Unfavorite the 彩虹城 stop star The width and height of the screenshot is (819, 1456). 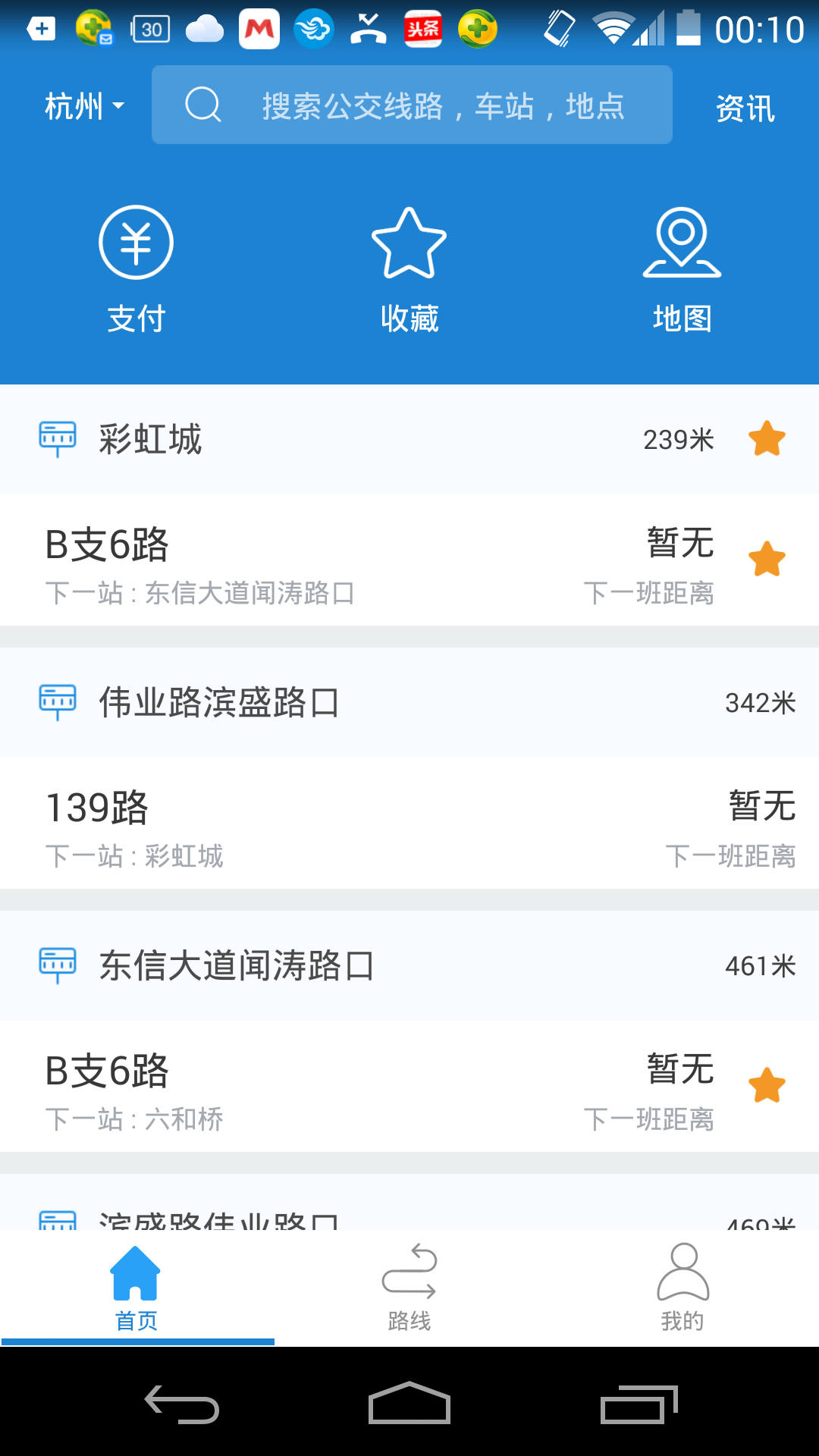(767, 439)
